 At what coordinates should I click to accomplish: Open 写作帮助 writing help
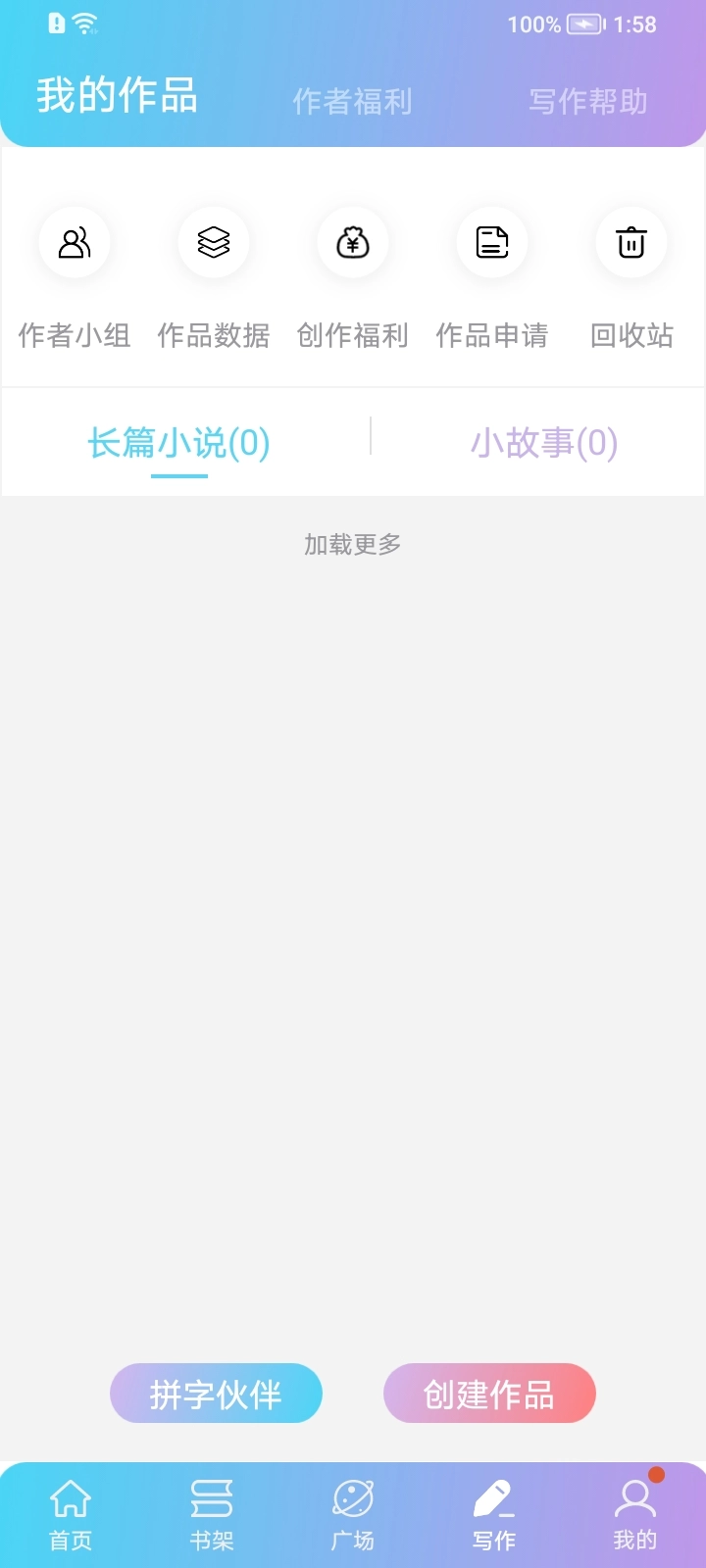[x=586, y=102]
